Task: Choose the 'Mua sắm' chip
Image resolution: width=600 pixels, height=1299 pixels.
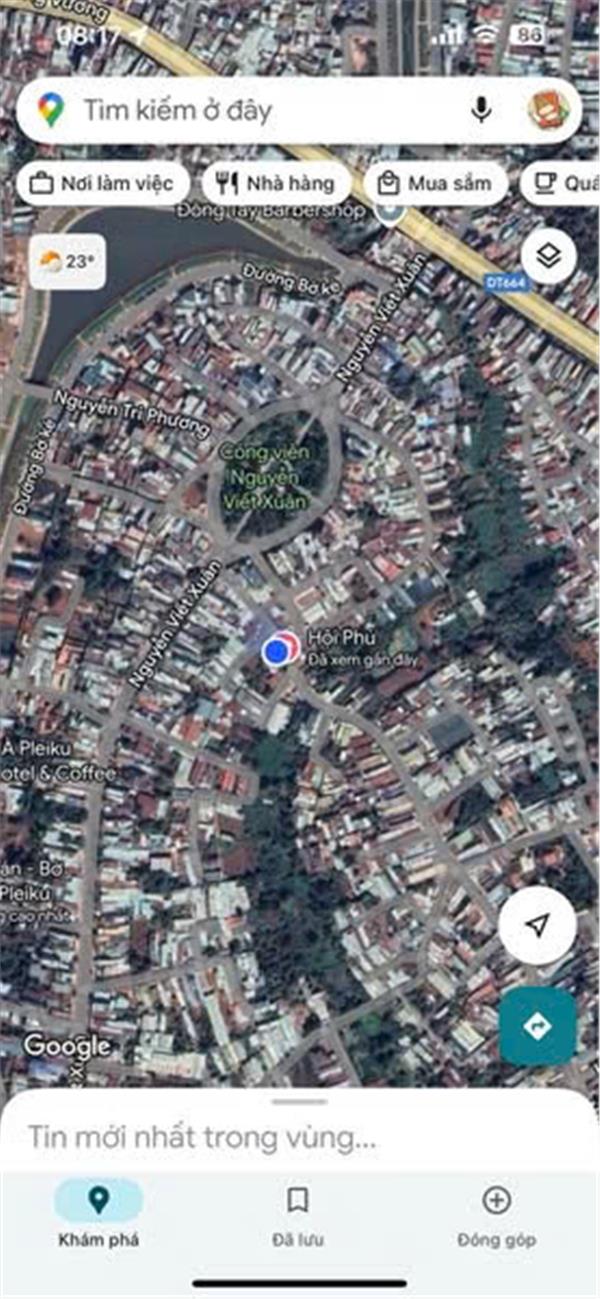Action: (435, 184)
